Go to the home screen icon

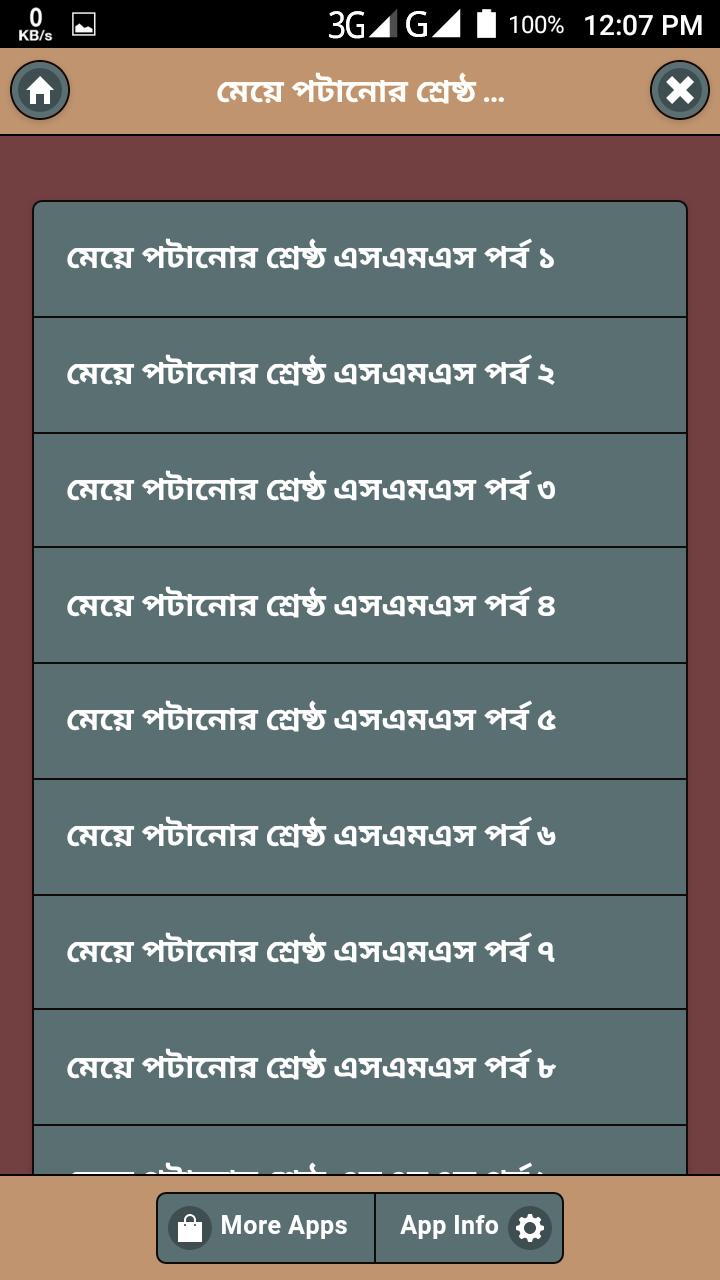(x=40, y=91)
